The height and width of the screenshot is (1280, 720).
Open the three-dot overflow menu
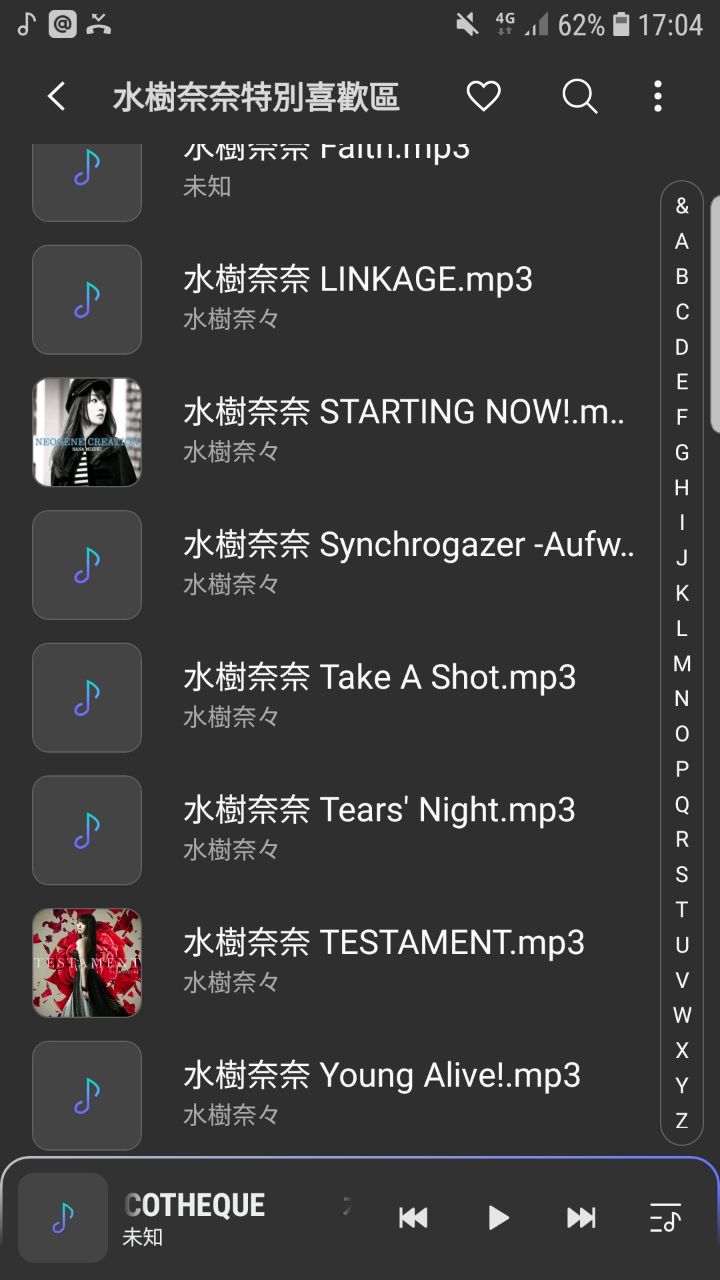pyautogui.click(x=657, y=97)
